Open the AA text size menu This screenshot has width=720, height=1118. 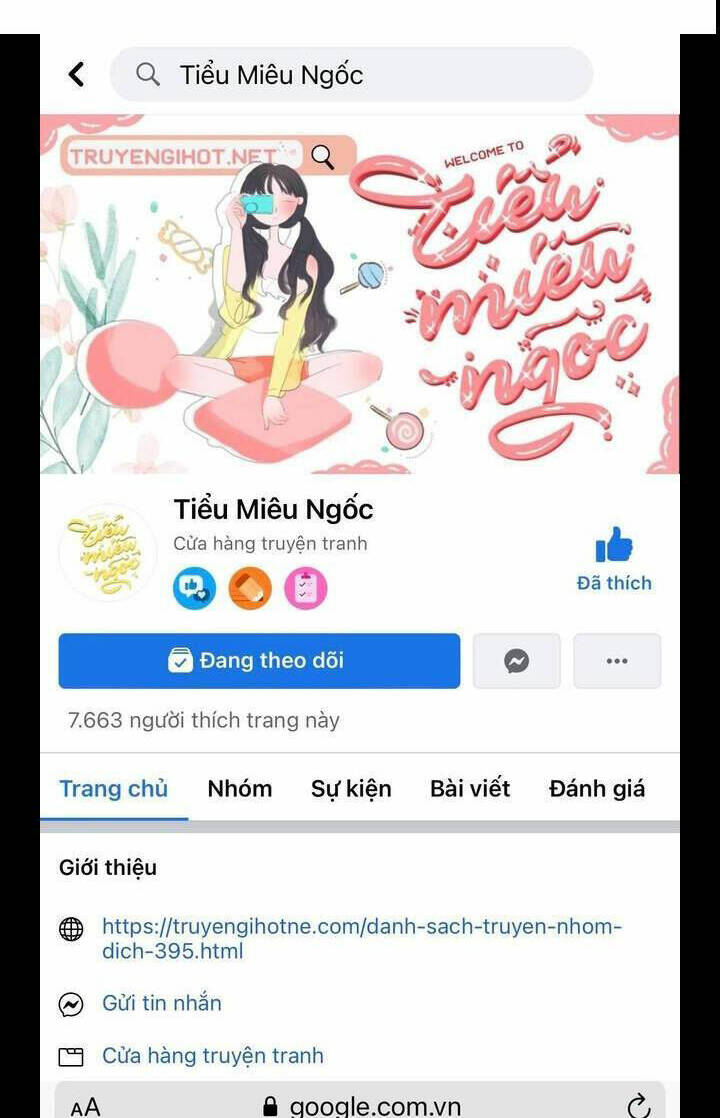[86, 1106]
